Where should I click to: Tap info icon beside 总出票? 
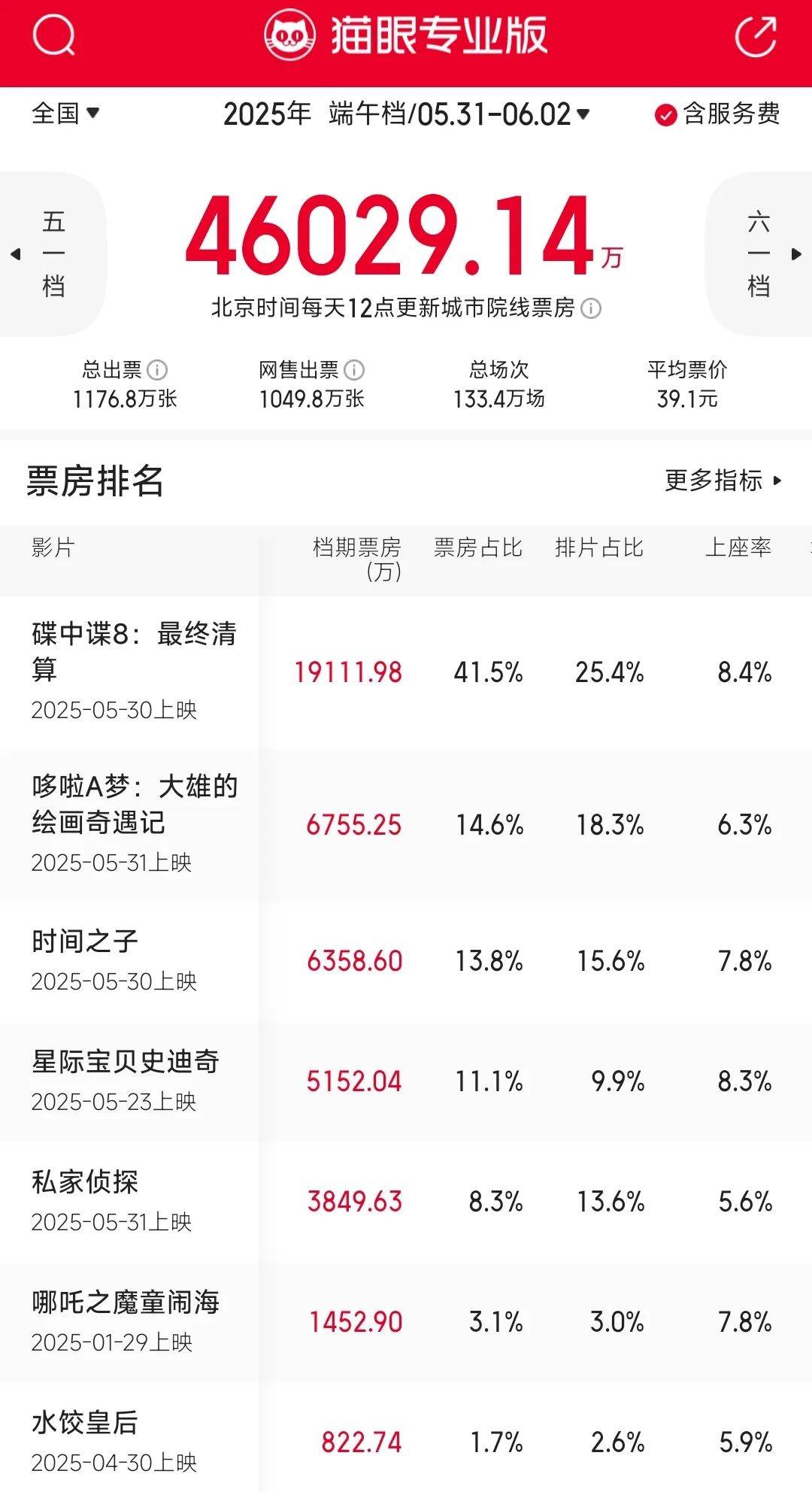[x=157, y=370]
